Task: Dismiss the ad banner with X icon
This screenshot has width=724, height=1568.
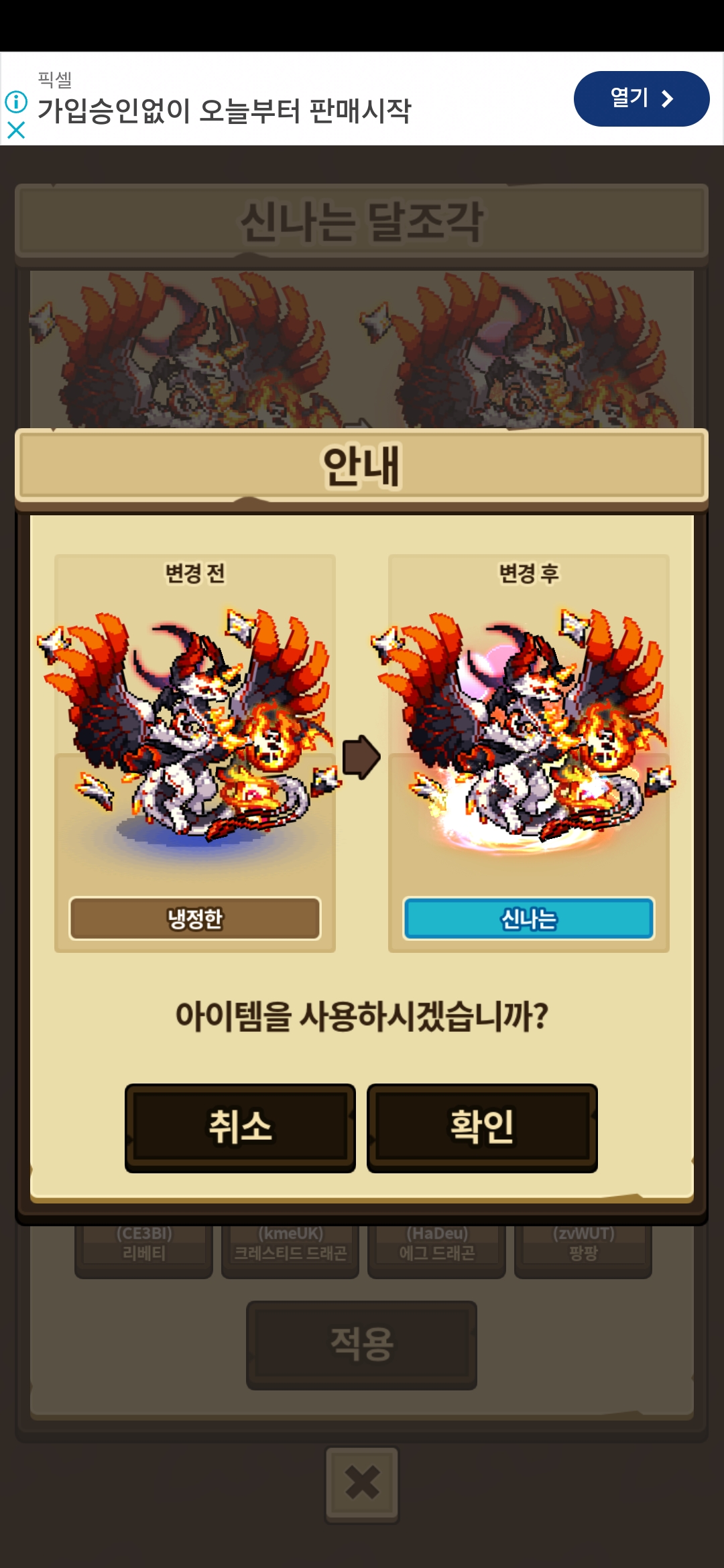Action: [x=16, y=129]
